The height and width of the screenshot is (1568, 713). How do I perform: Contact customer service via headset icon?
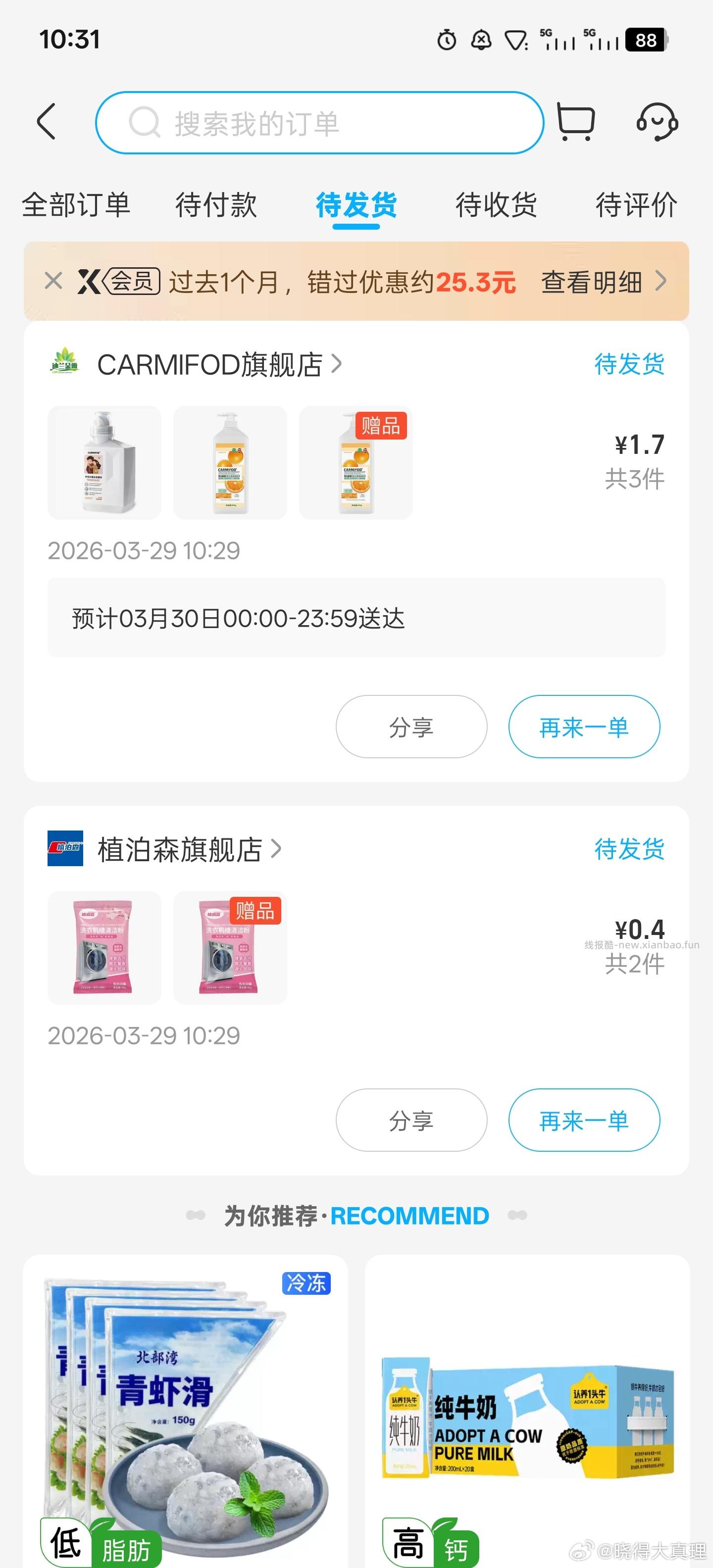point(657,121)
